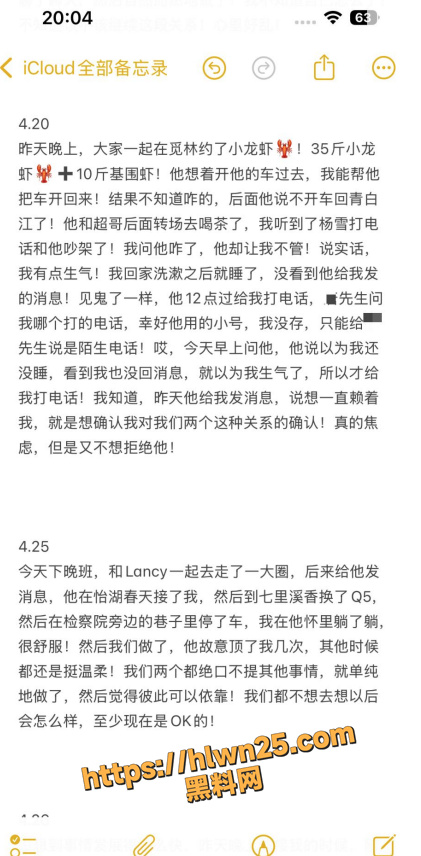Add a checklist to the note
This screenshot has height=856, width=421.
point(23,845)
